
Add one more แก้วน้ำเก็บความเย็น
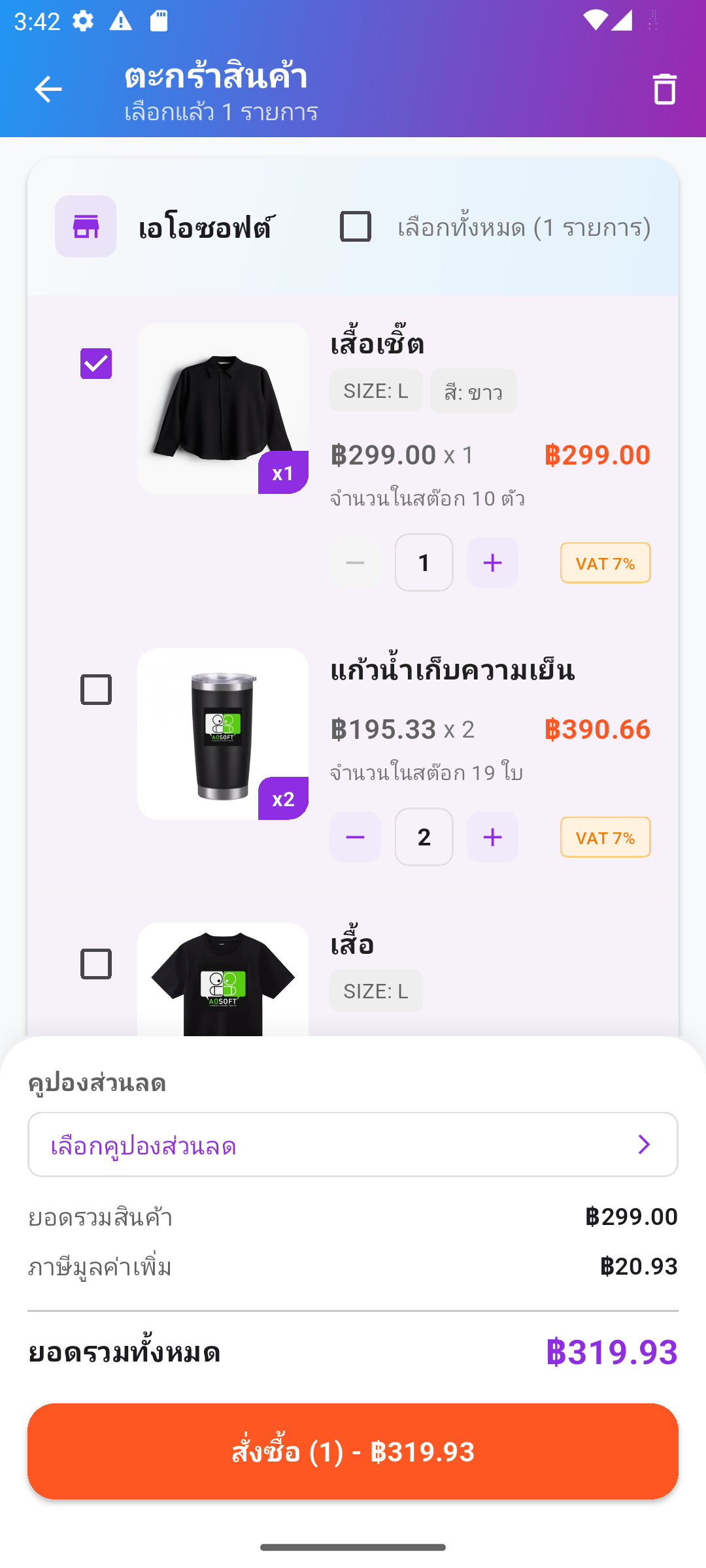coord(492,837)
